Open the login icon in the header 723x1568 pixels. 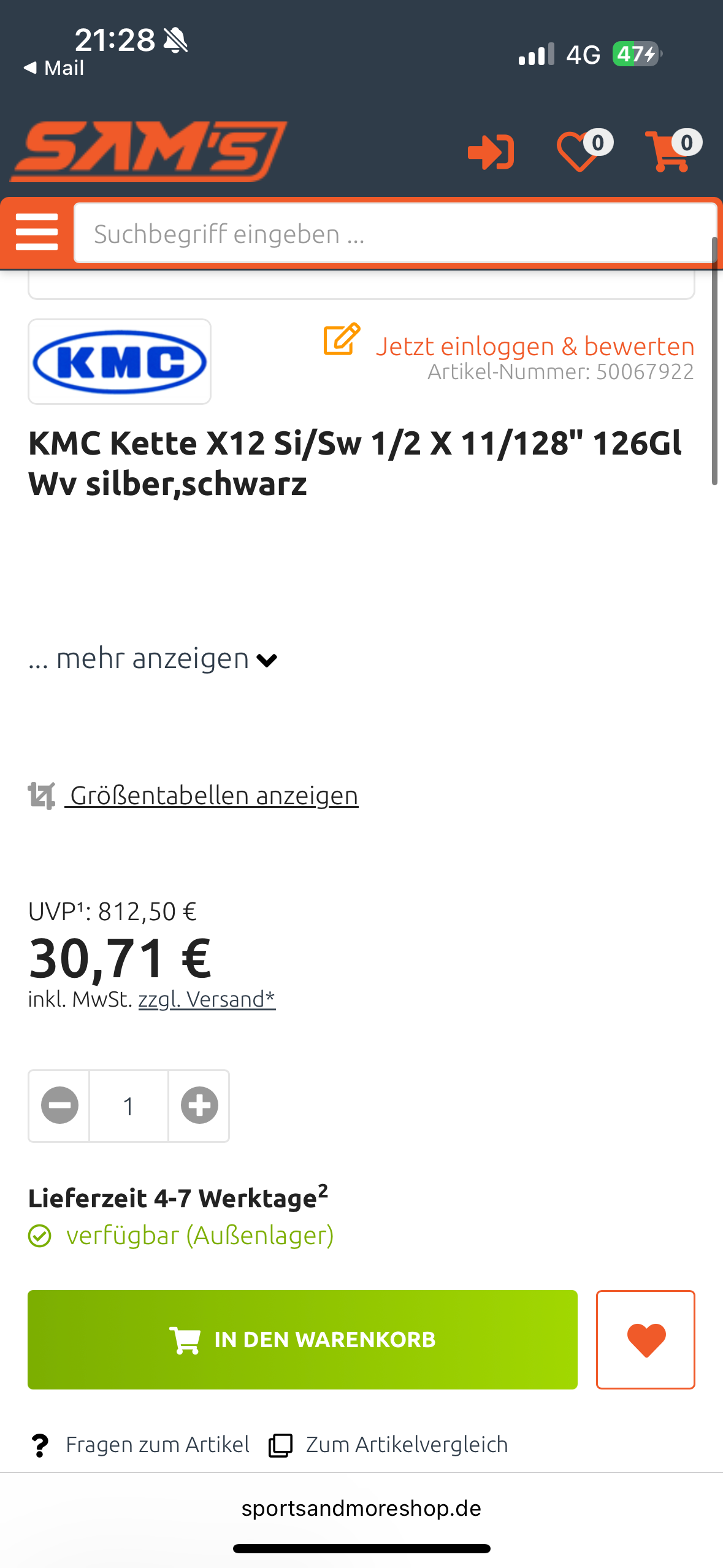pos(491,152)
